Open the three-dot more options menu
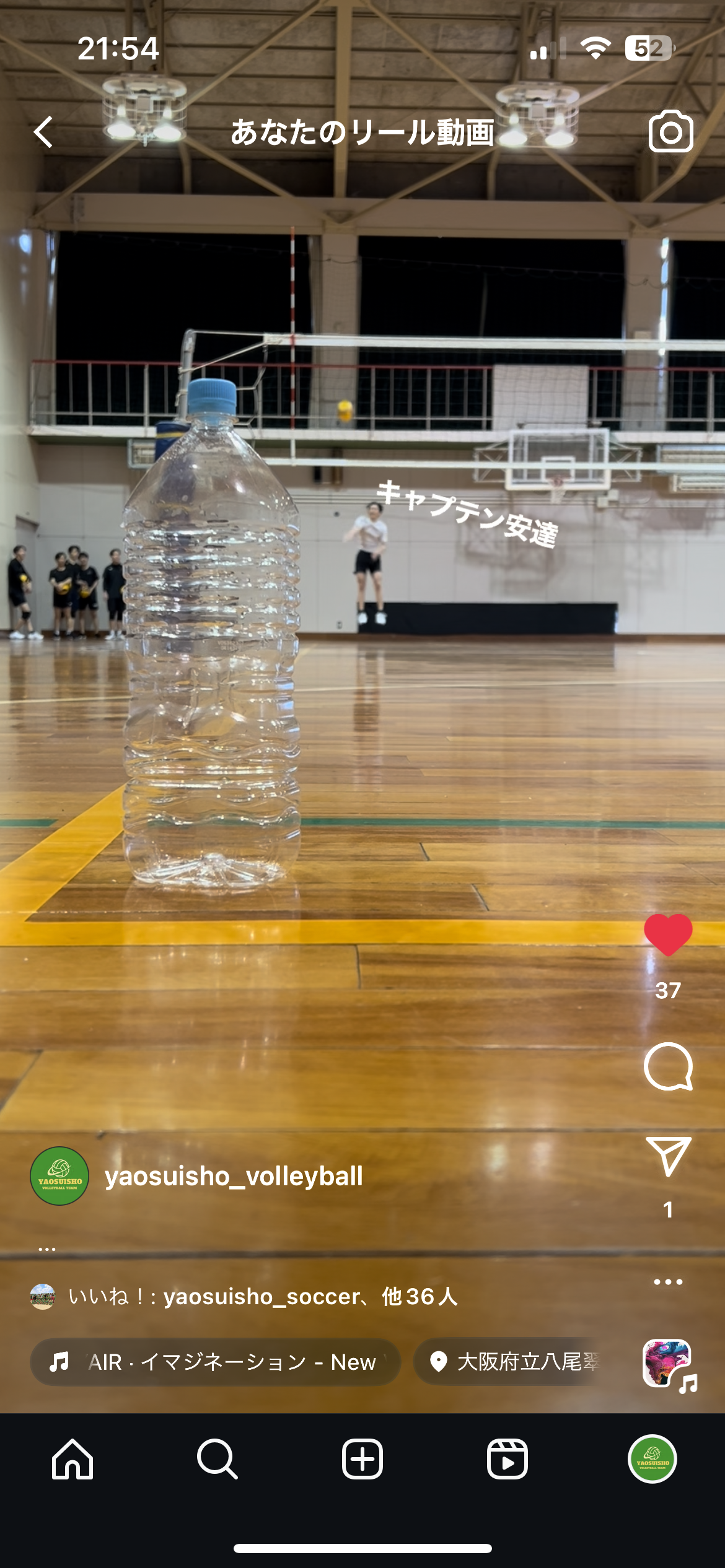The height and width of the screenshot is (1568, 725). 668,1282
